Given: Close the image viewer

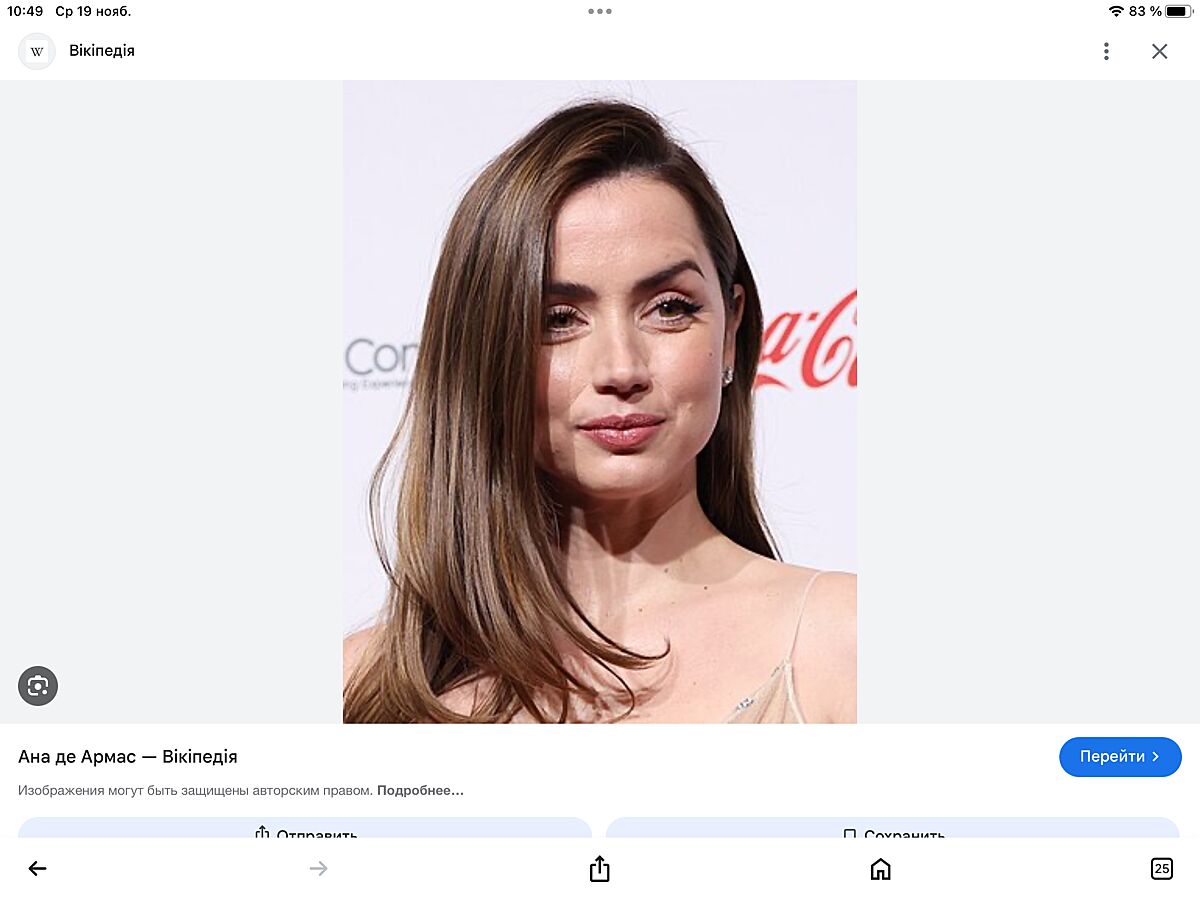Looking at the screenshot, I should click(1160, 51).
